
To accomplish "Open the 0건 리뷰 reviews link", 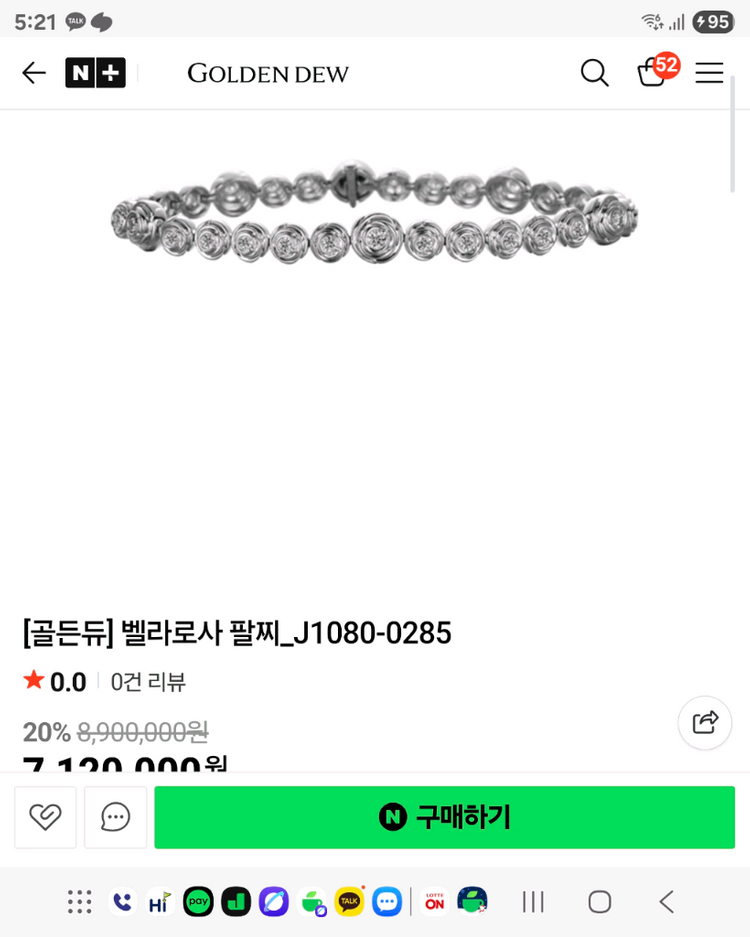I will (148, 682).
